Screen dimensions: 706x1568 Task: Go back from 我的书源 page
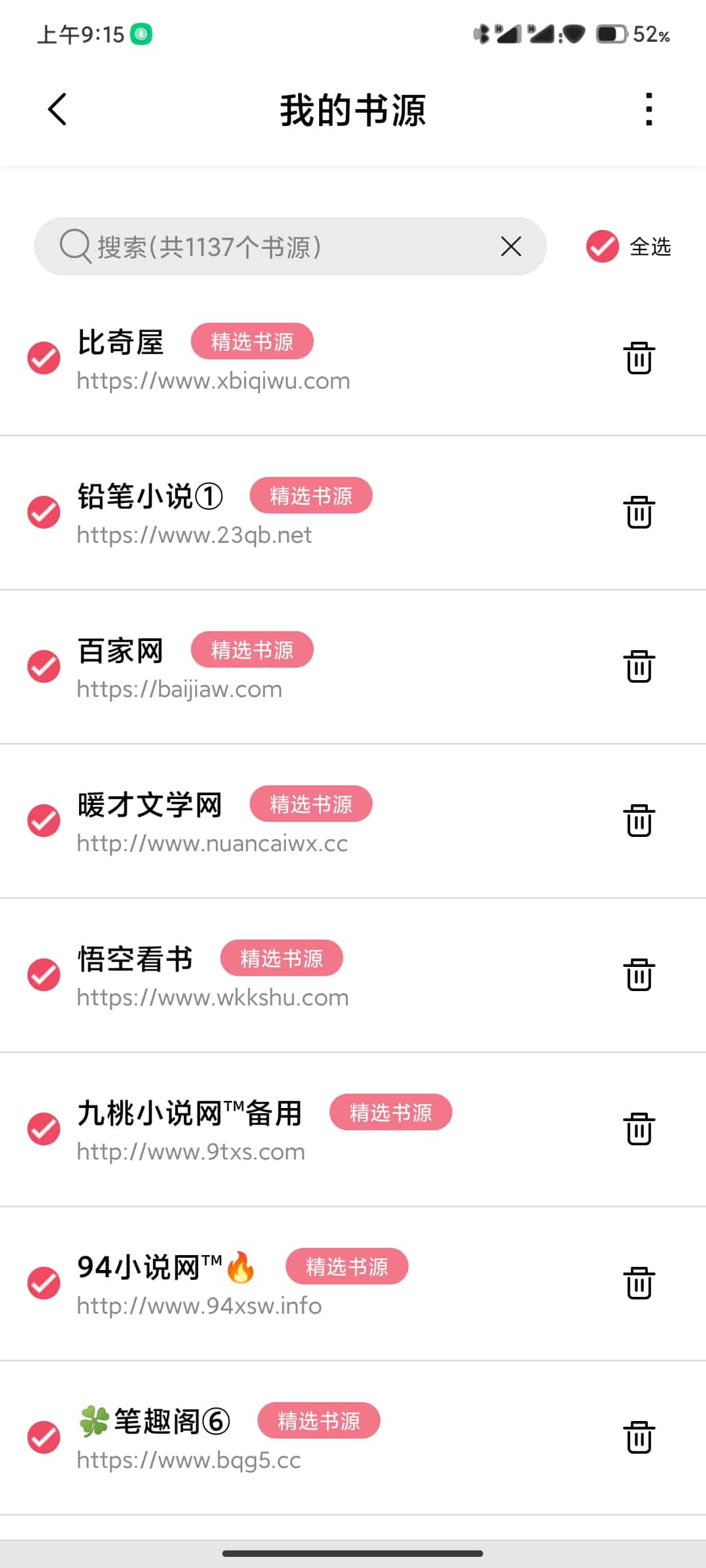[58, 109]
